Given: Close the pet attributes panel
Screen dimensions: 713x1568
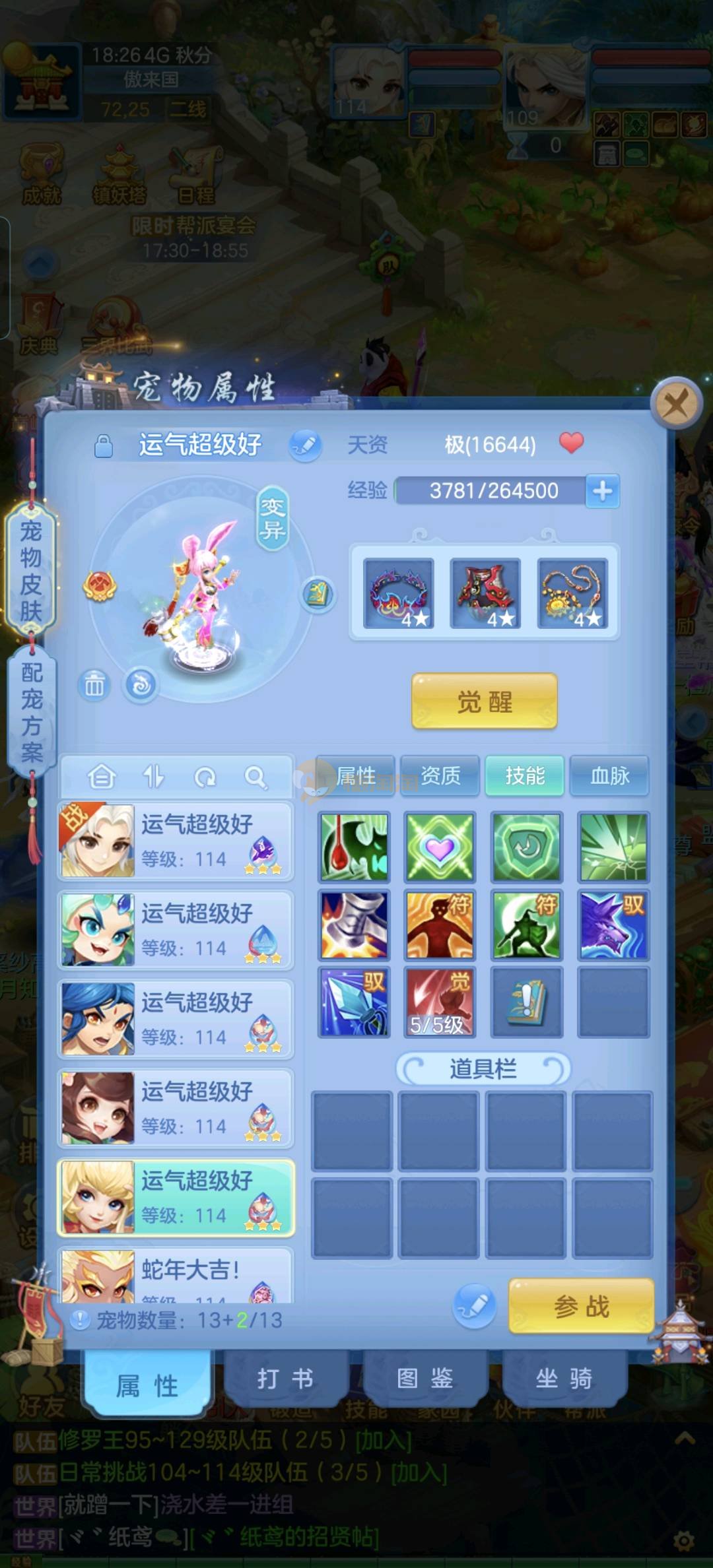Looking at the screenshot, I should [676, 403].
